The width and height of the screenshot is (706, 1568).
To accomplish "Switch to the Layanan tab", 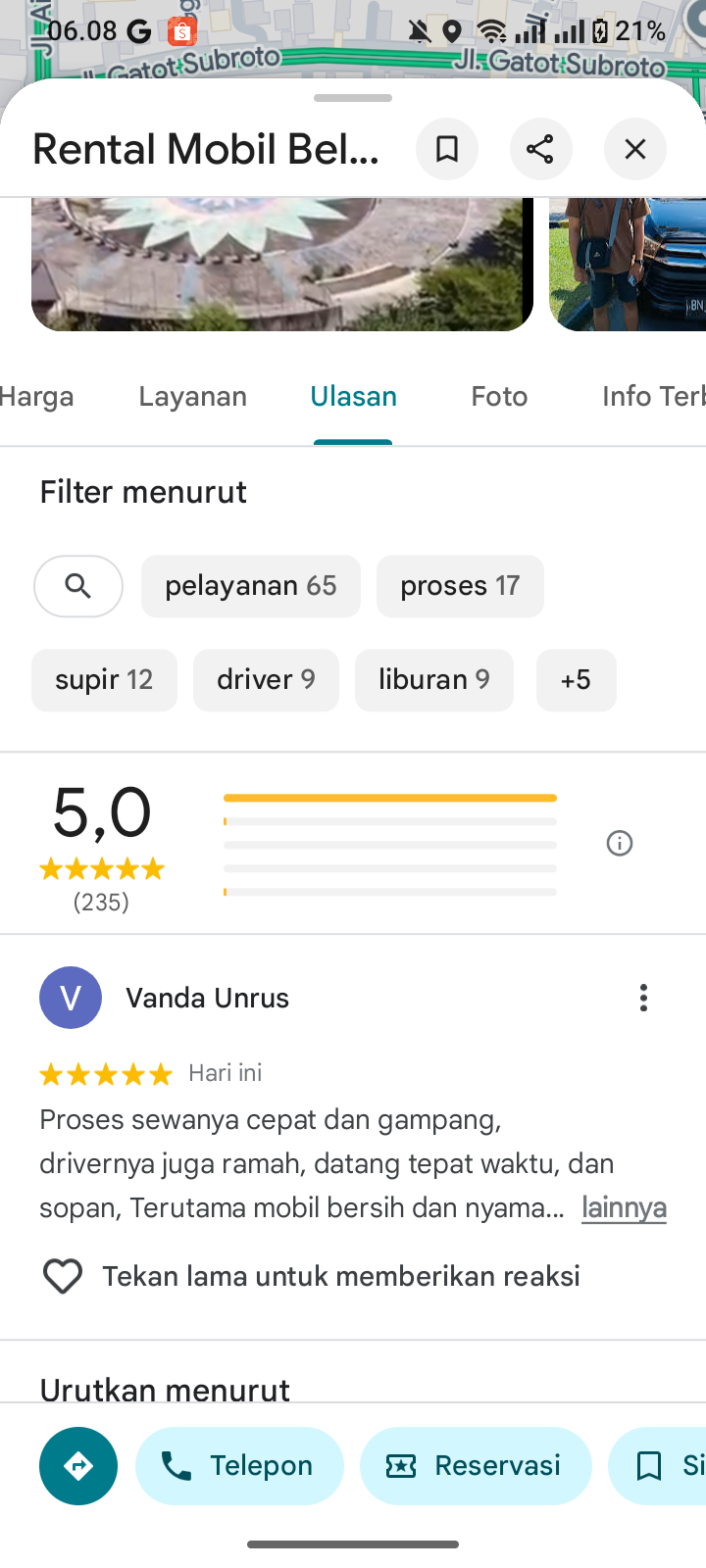I will click(192, 396).
